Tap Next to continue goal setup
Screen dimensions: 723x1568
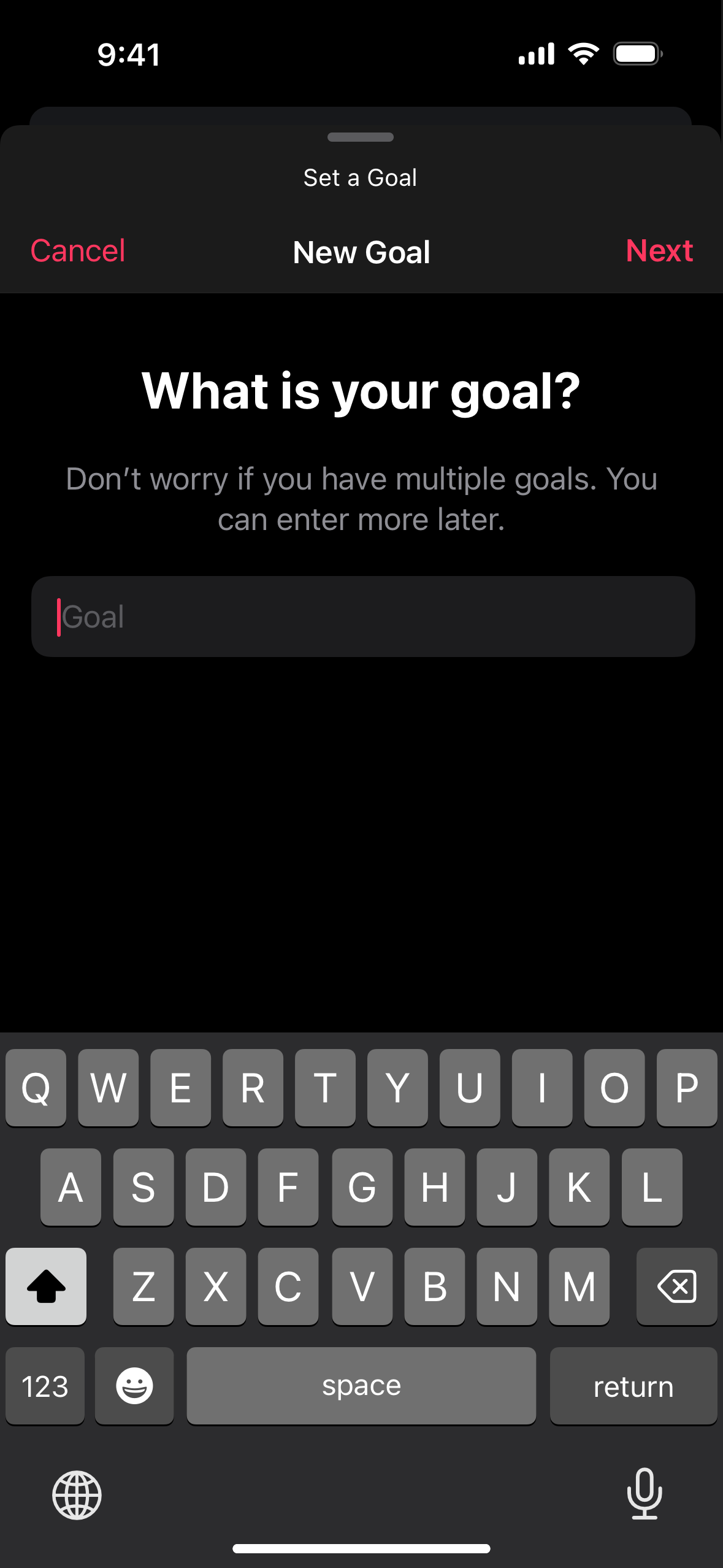[x=659, y=251]
